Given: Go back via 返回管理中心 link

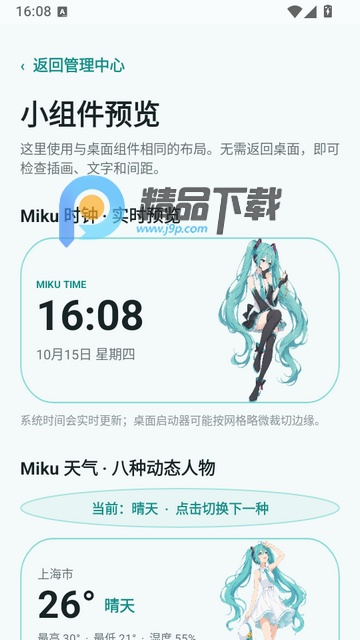Looking at the screenshot, I should point(73,66).
